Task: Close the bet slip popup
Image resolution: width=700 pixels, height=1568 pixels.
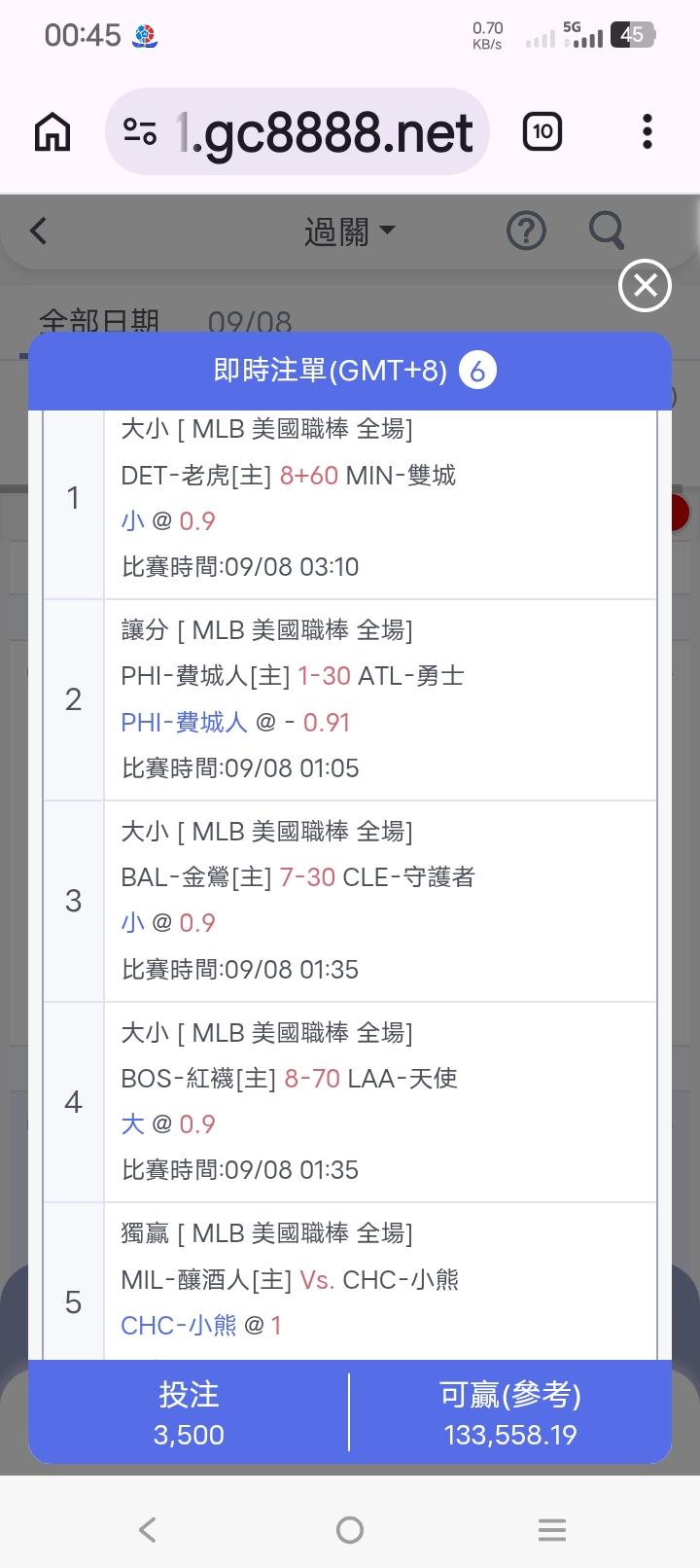Action: click(x=646, y=286)
